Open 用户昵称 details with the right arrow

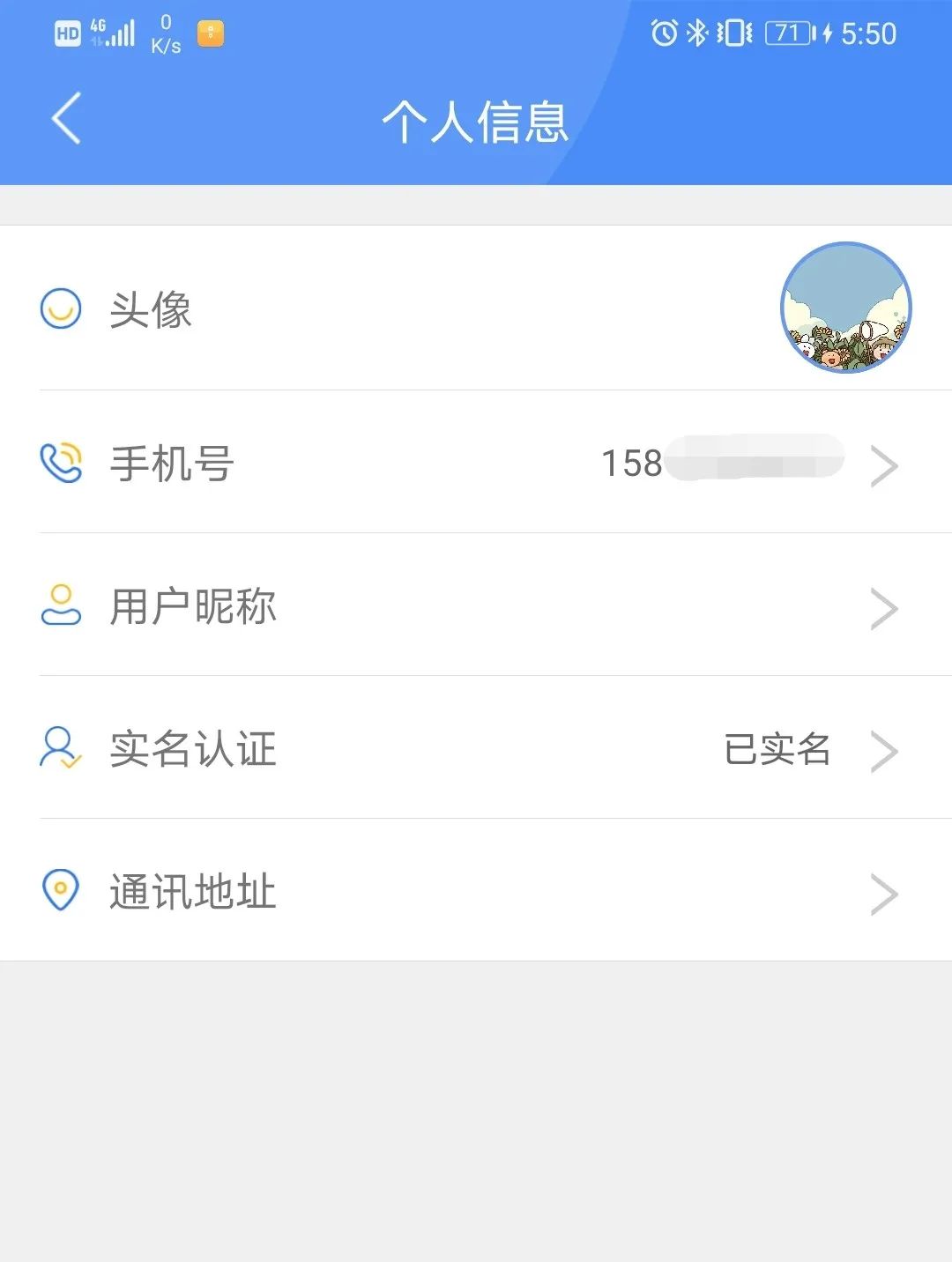[x=885, y=607]
